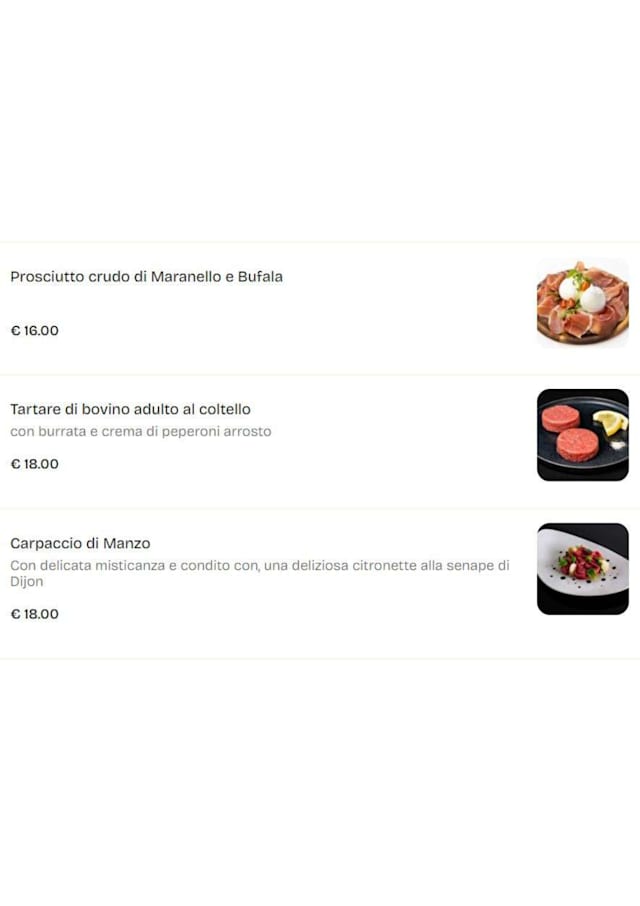The image size is (640, 906).
Task: View the Carpaccio di Manzo dish
Action: point(320,583)
